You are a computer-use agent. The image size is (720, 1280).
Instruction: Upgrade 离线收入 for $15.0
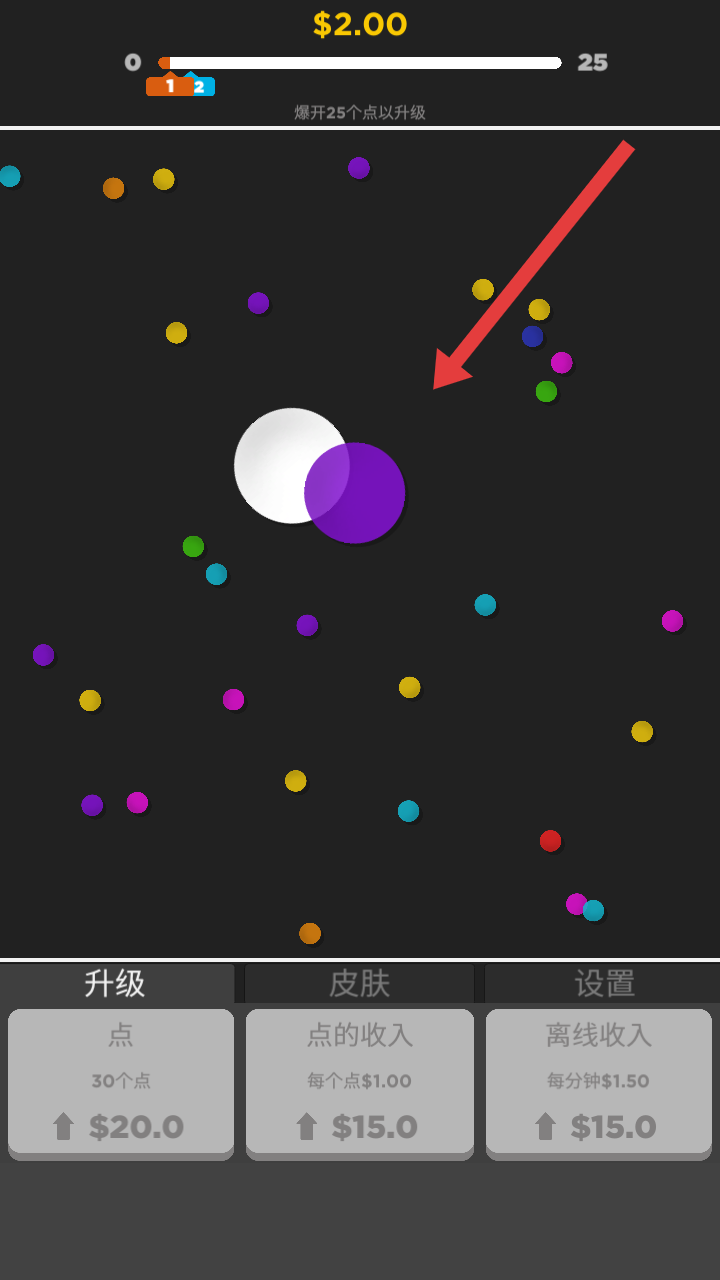point(598,1083)
